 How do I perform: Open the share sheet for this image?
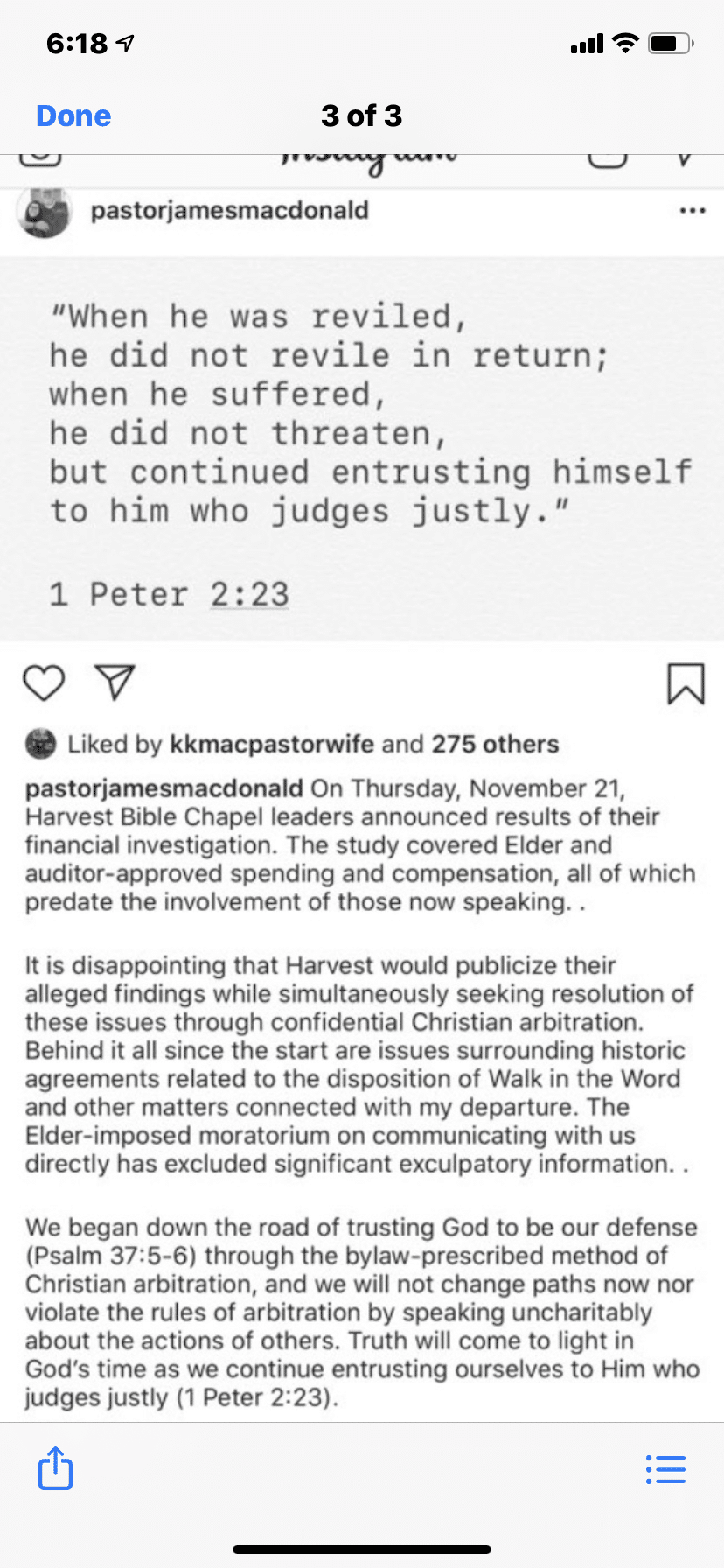tap(55, 1467)
